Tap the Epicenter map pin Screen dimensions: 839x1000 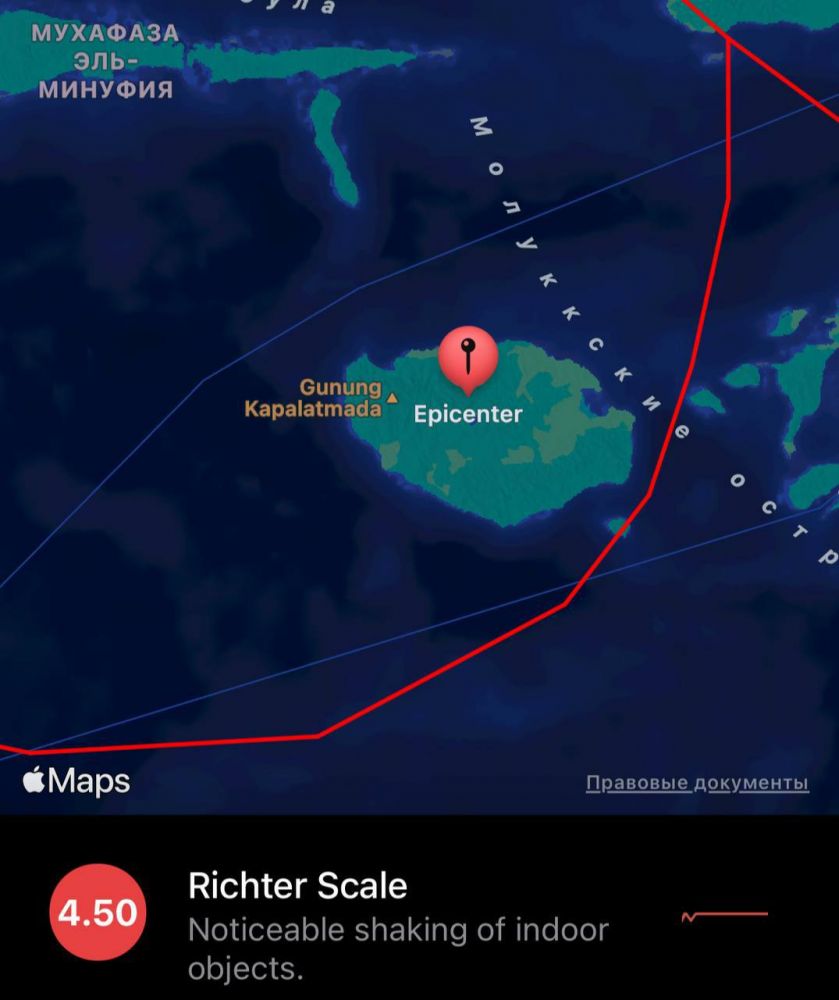(x=467, y=358)
